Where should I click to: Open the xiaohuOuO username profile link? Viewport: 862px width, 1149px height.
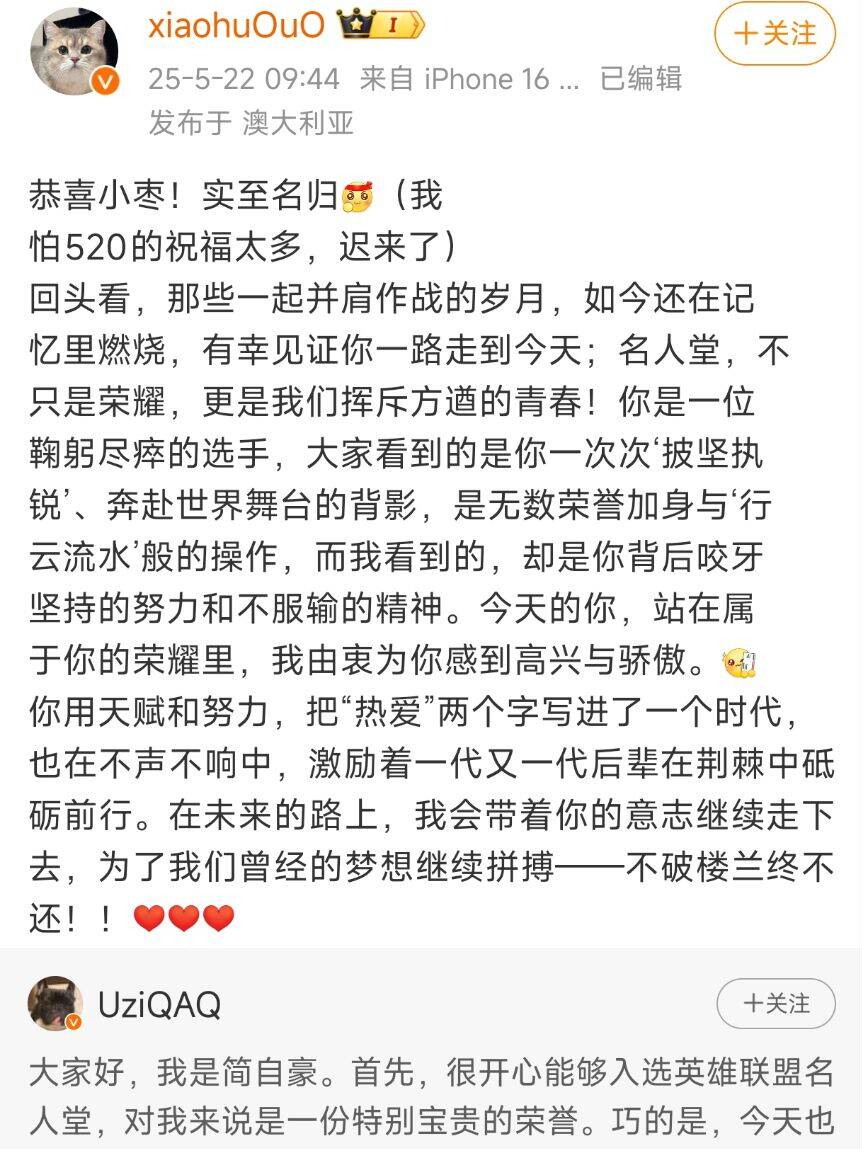pyautogui.click(x=236, y=26)
